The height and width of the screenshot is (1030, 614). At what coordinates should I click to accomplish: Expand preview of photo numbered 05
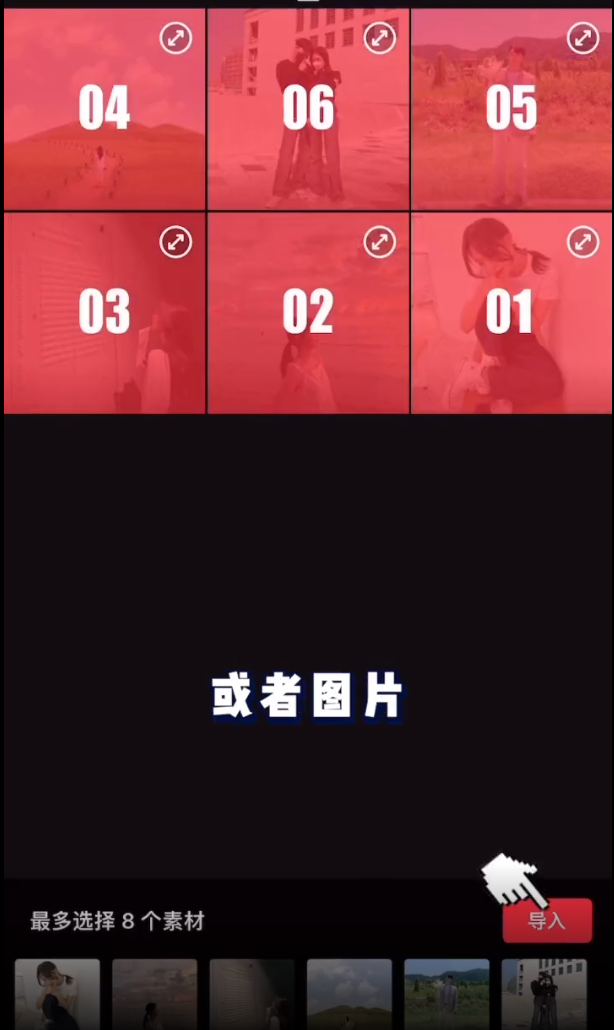[x=582, y=39]
